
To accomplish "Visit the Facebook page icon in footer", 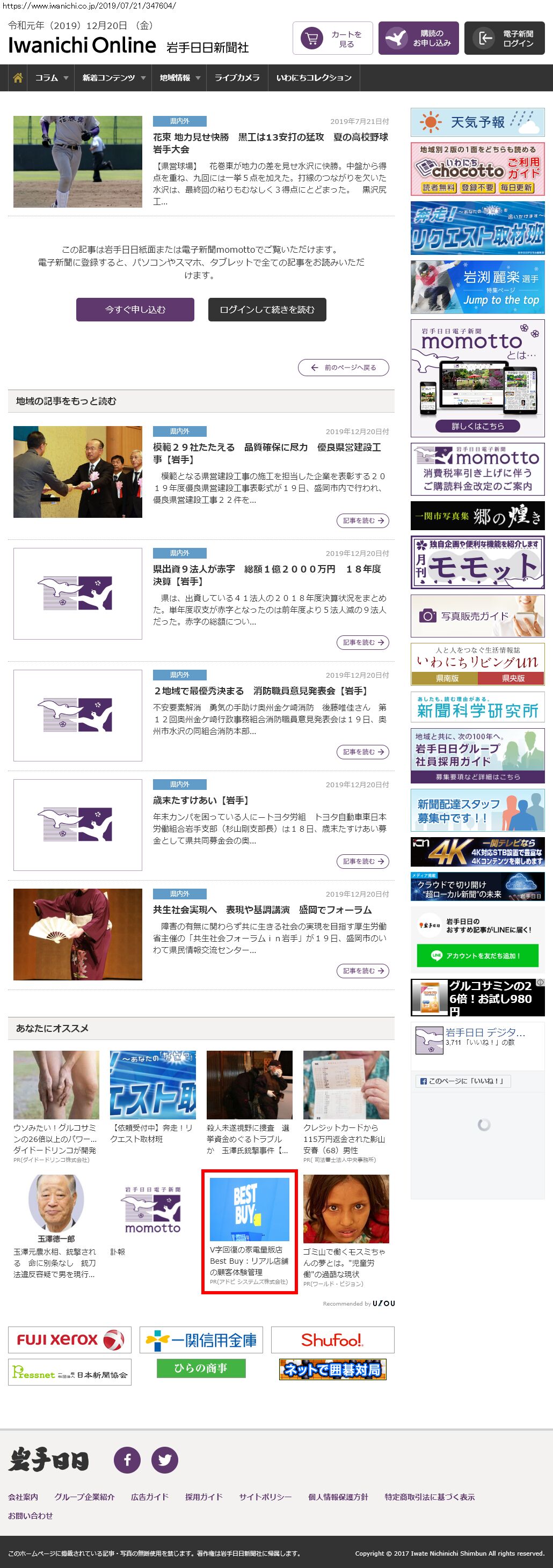I will pyautogui.click(x=127, y=1460).
